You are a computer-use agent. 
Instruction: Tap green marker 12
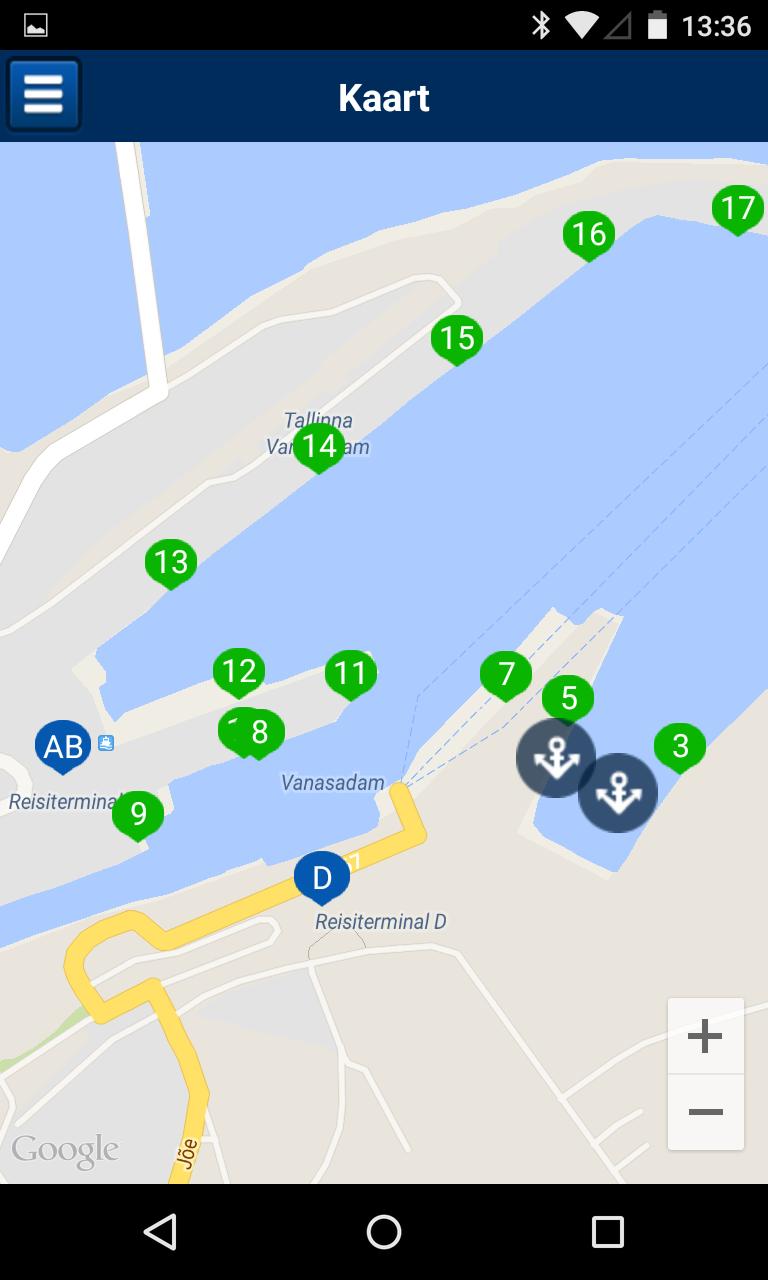click(x=239, y=670)
